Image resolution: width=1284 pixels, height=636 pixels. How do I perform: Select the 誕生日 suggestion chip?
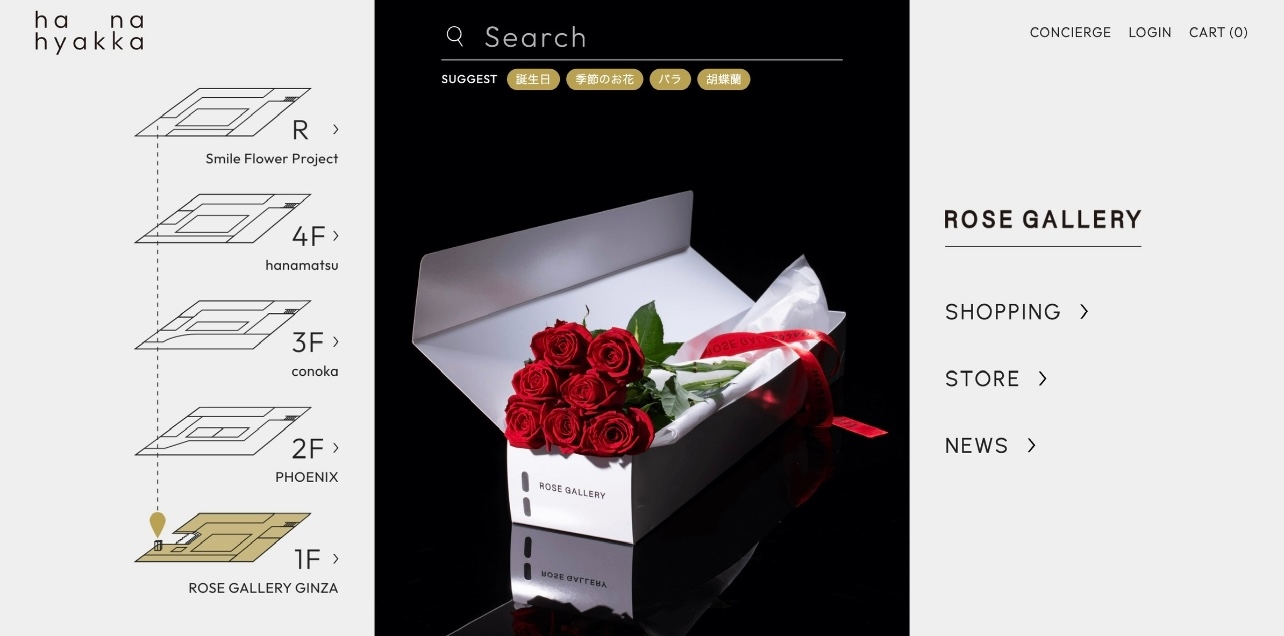coord(533,79)
